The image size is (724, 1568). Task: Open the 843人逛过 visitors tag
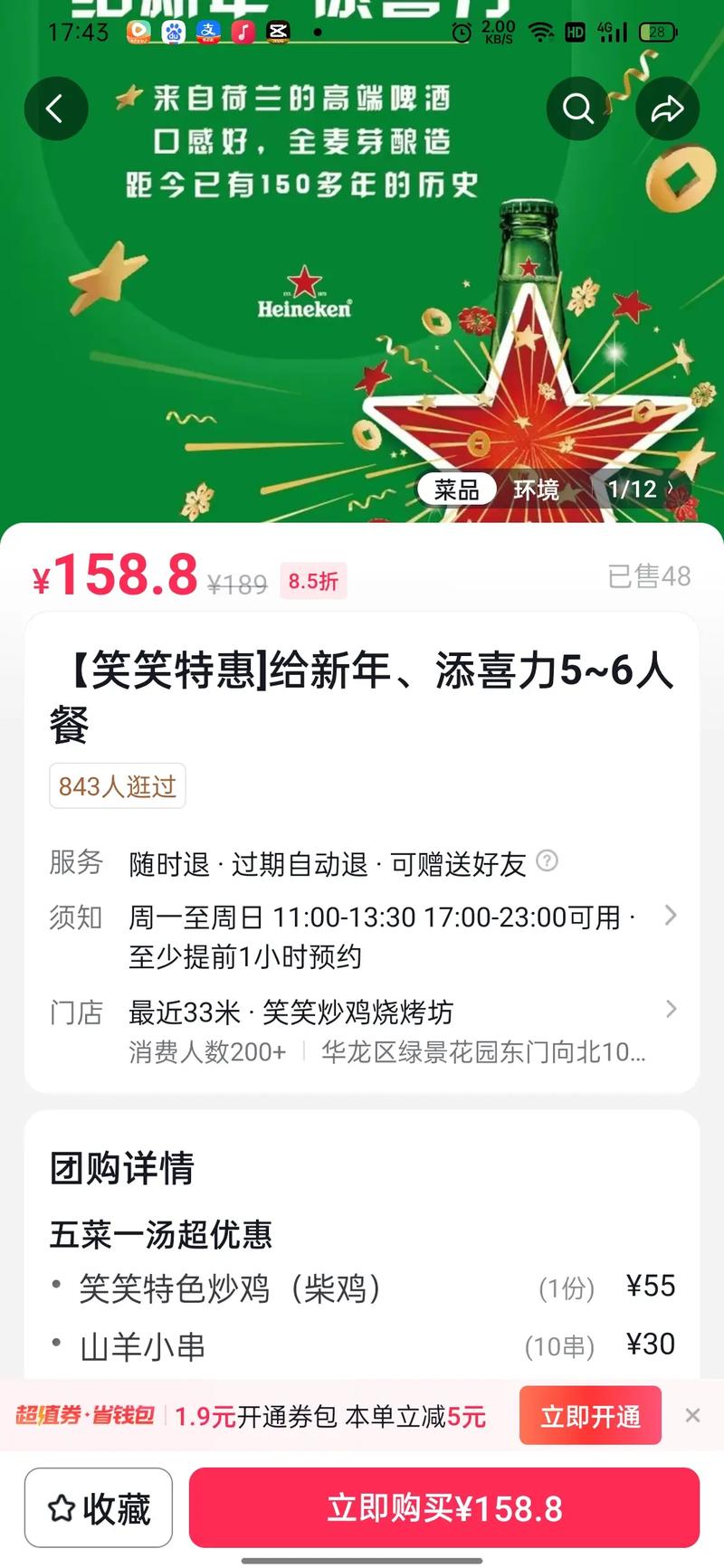(117, 786)
